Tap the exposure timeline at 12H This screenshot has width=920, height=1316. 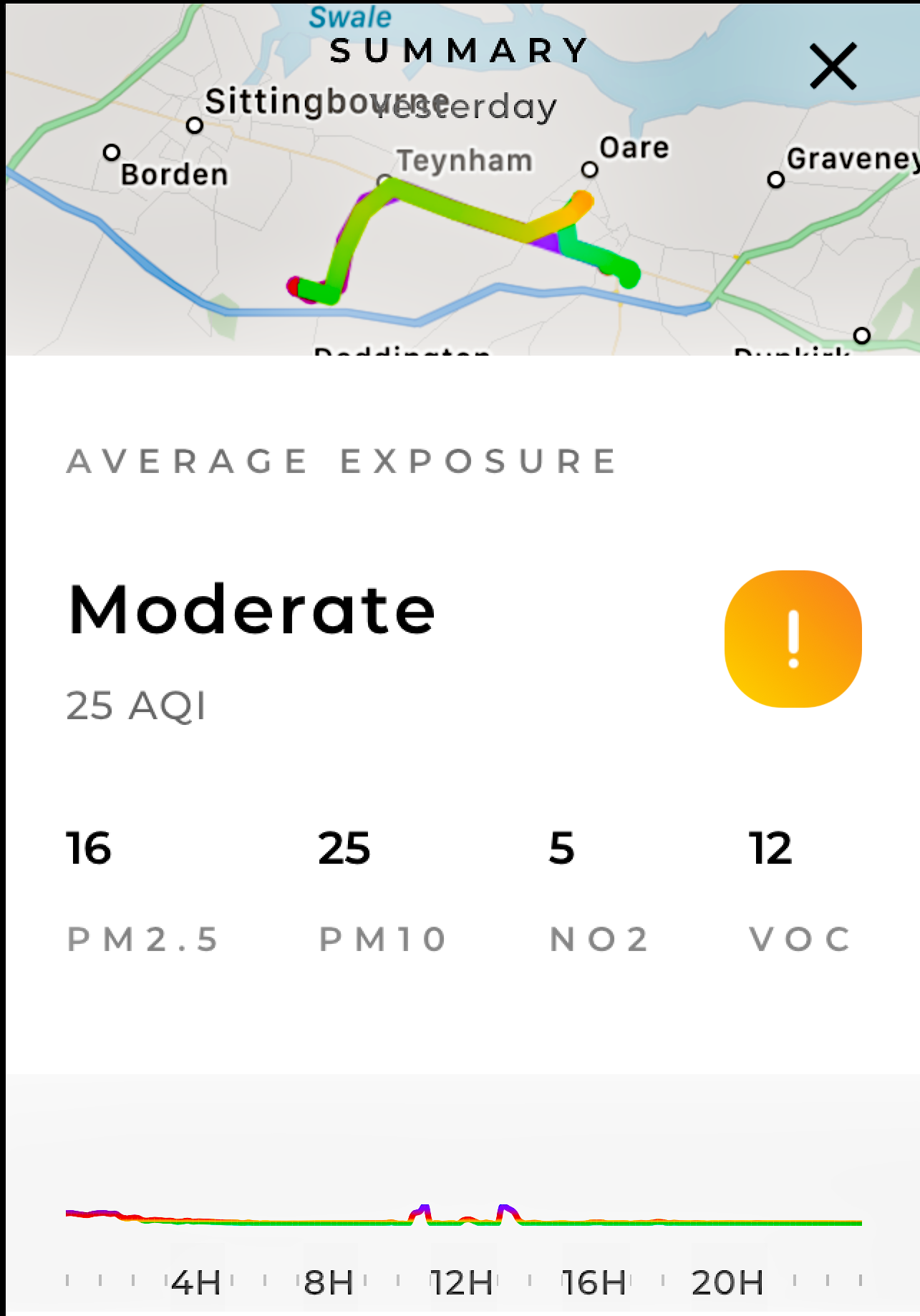pos(463,1222)
